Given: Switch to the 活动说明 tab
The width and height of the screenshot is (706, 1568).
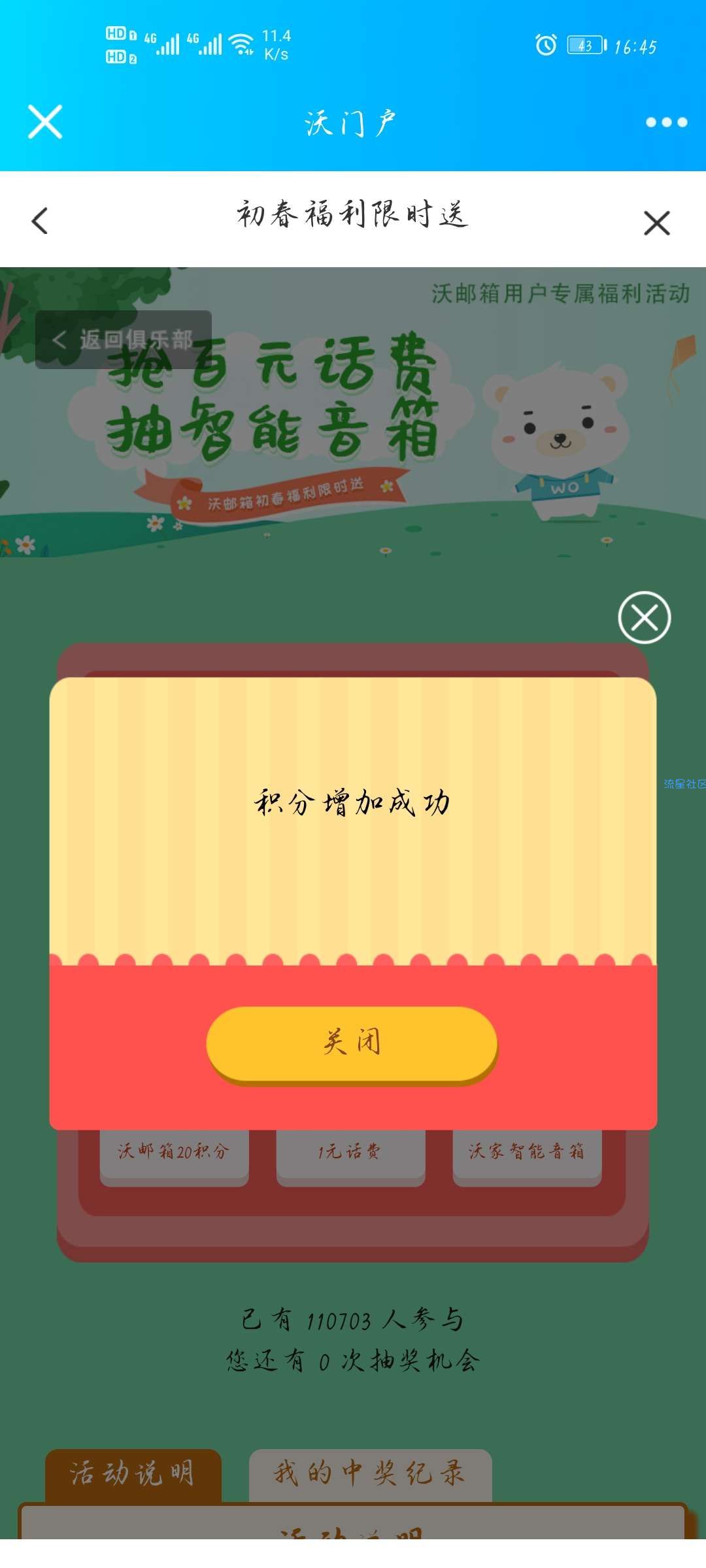Looking at the screenshot, I should (133, 1475).
